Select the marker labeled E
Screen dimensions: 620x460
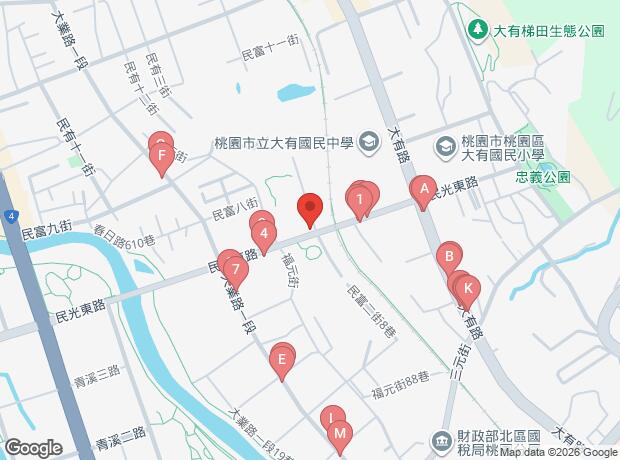pos(282,363)
